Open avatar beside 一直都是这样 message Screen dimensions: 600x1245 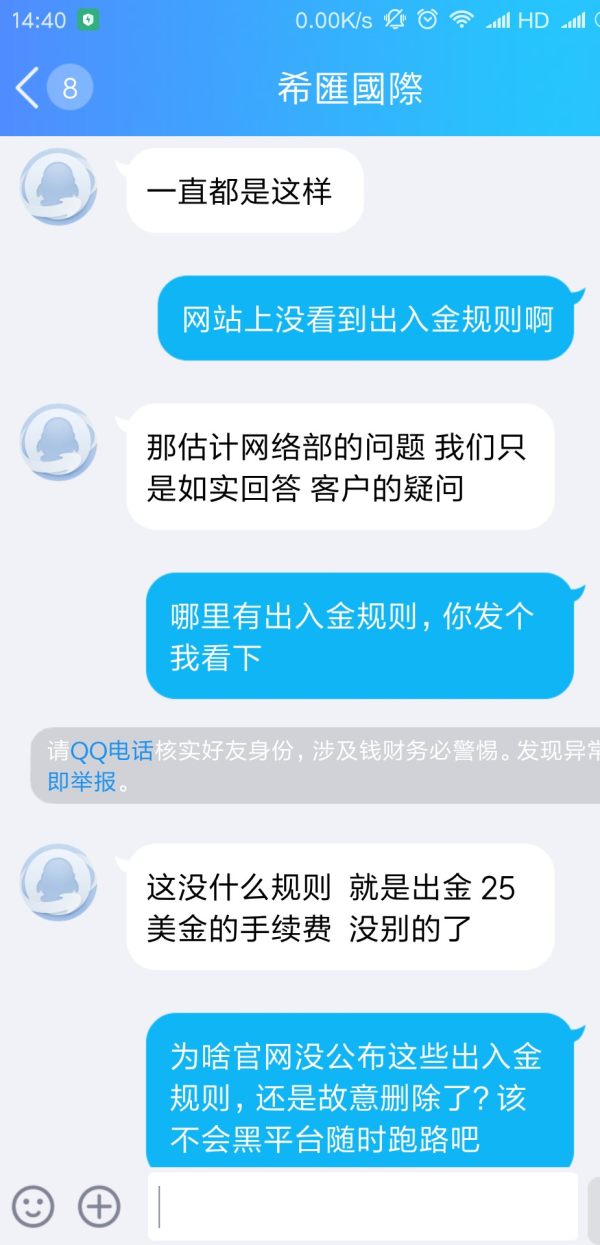tap(59, 187)
